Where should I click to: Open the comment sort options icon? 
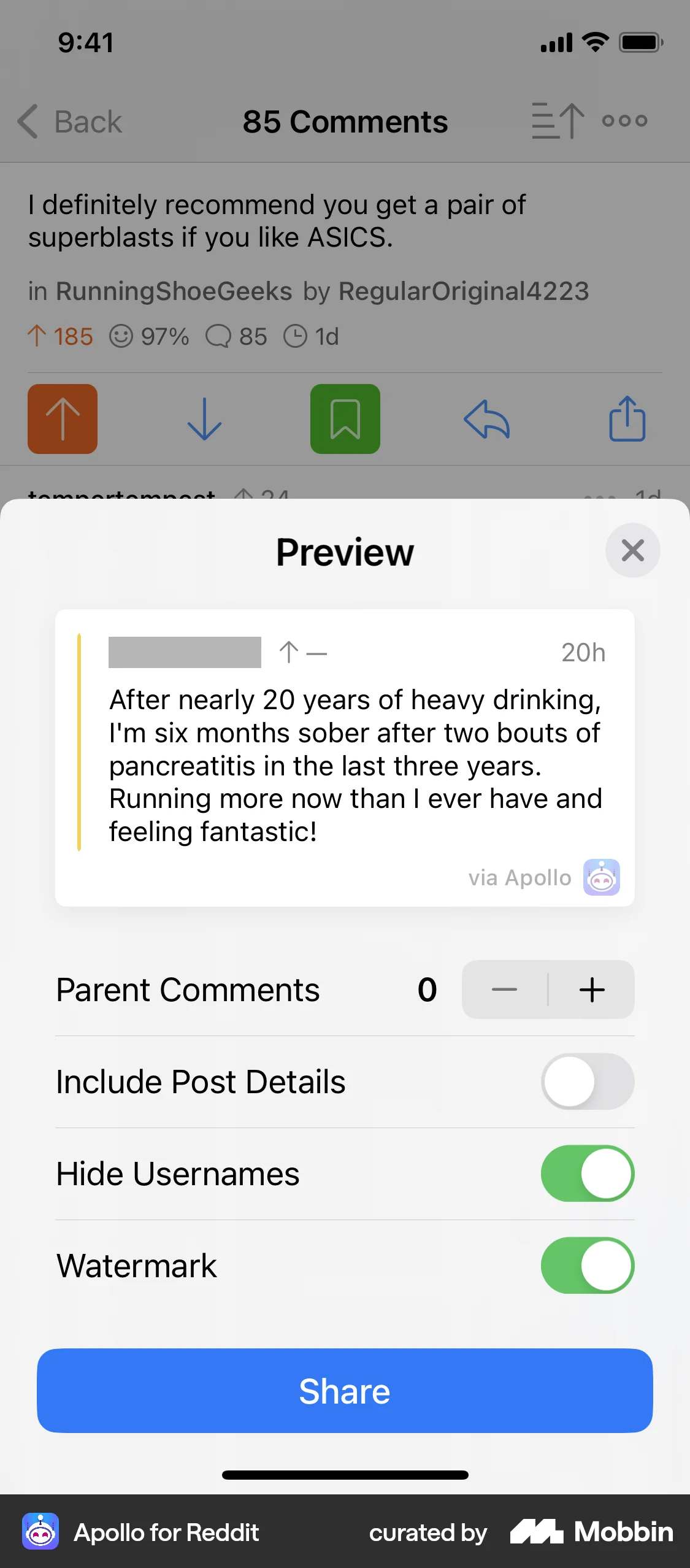[554, 121]
